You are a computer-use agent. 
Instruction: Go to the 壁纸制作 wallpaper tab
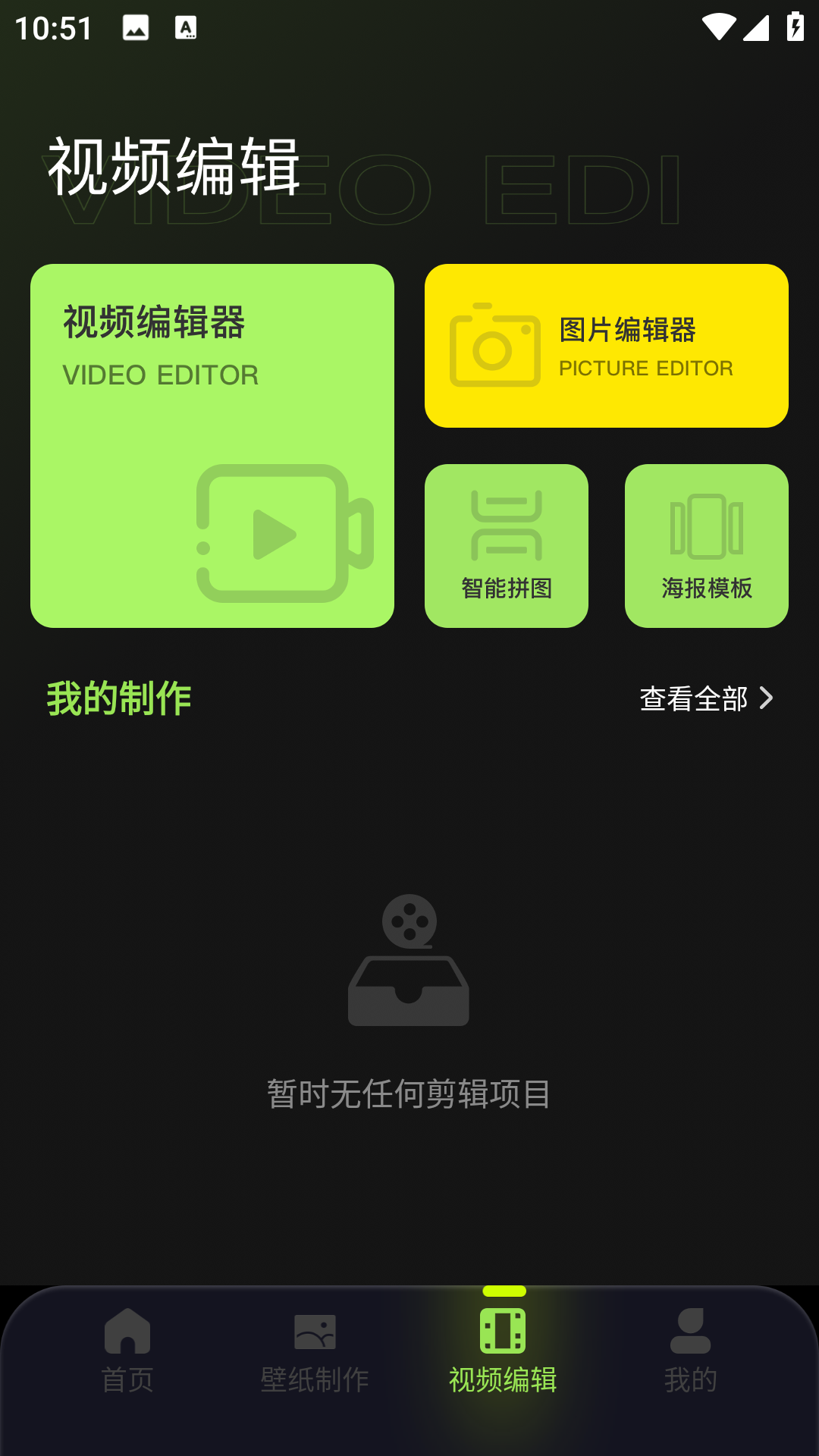pyautogui.click(x=315, y=1351)
